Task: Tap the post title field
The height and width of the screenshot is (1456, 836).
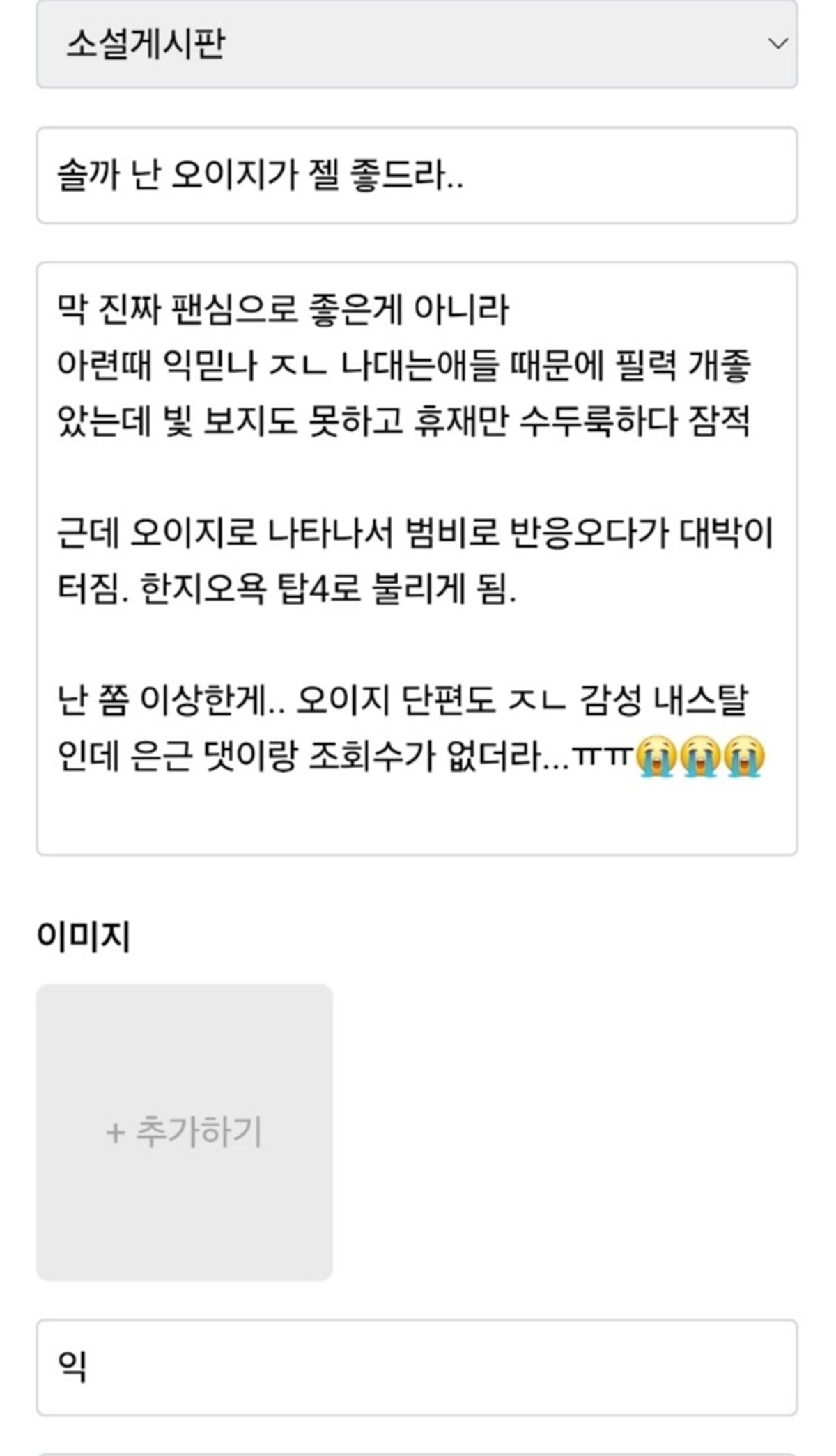Action: click(x=417, y=176)
